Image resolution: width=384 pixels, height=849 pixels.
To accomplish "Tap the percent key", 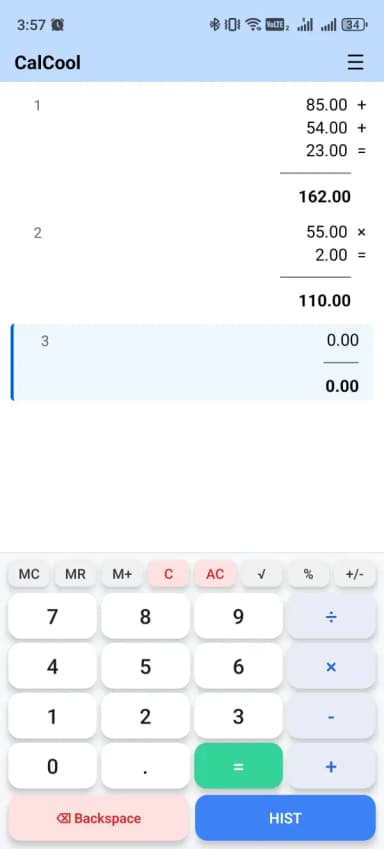I will pos(308,574).
